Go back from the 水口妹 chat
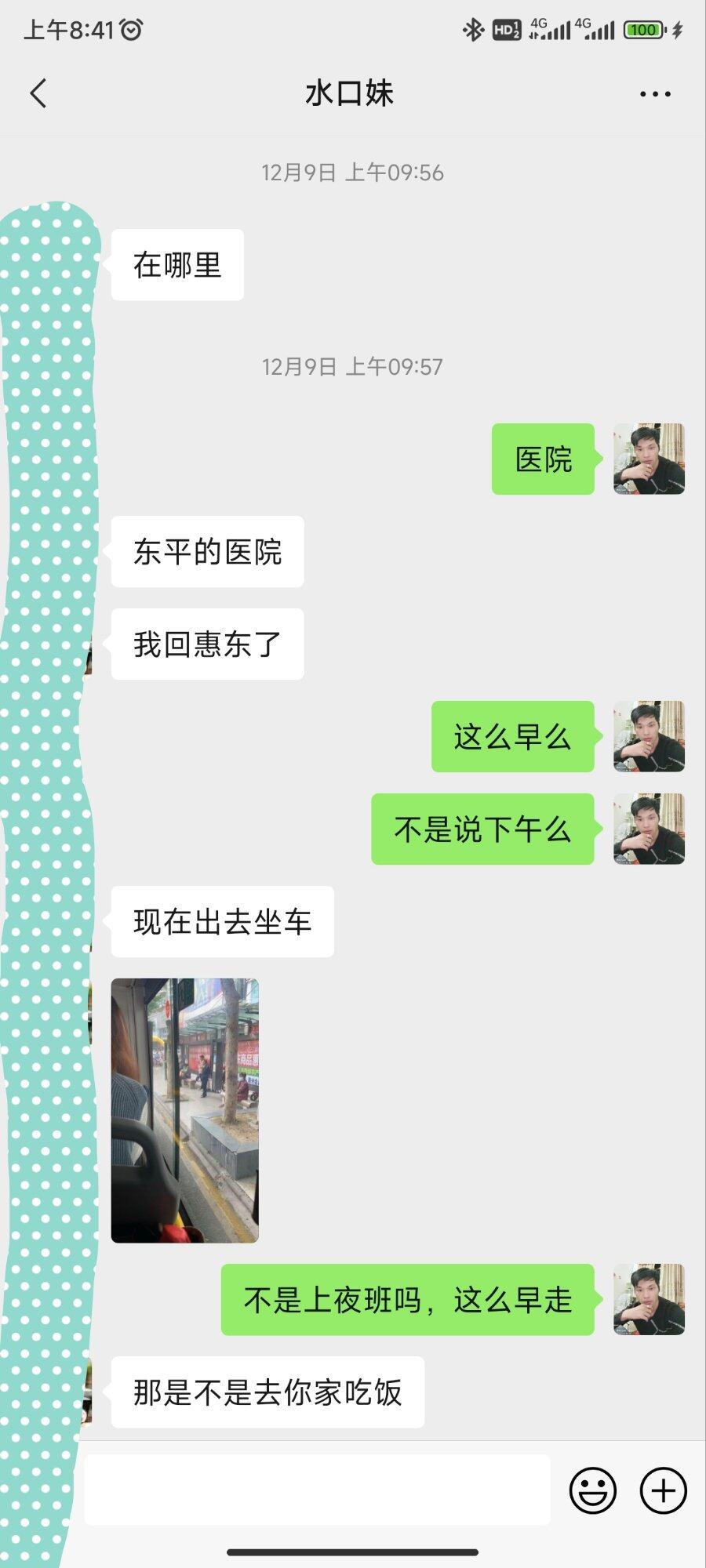 coord(38,93)
